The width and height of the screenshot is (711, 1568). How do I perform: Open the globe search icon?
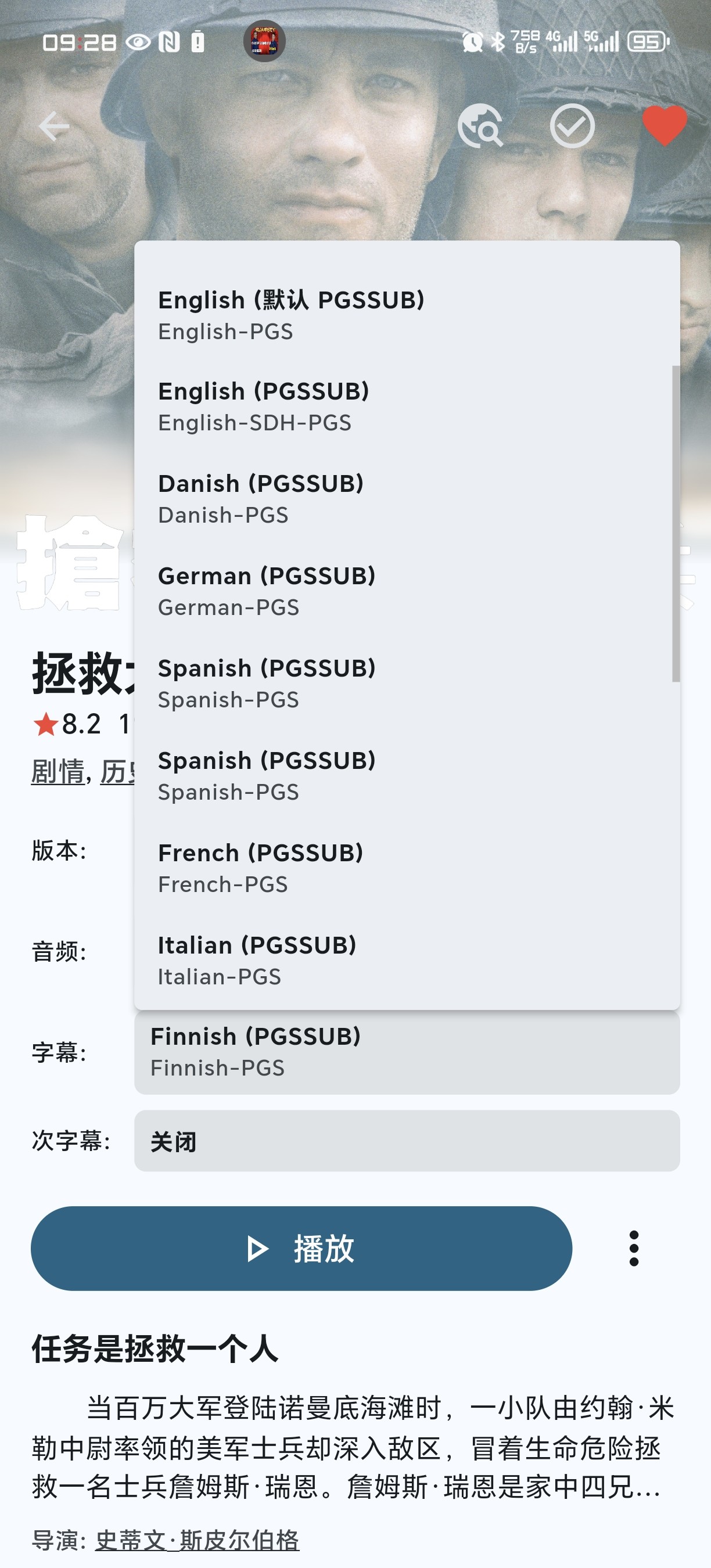point(480,126)
